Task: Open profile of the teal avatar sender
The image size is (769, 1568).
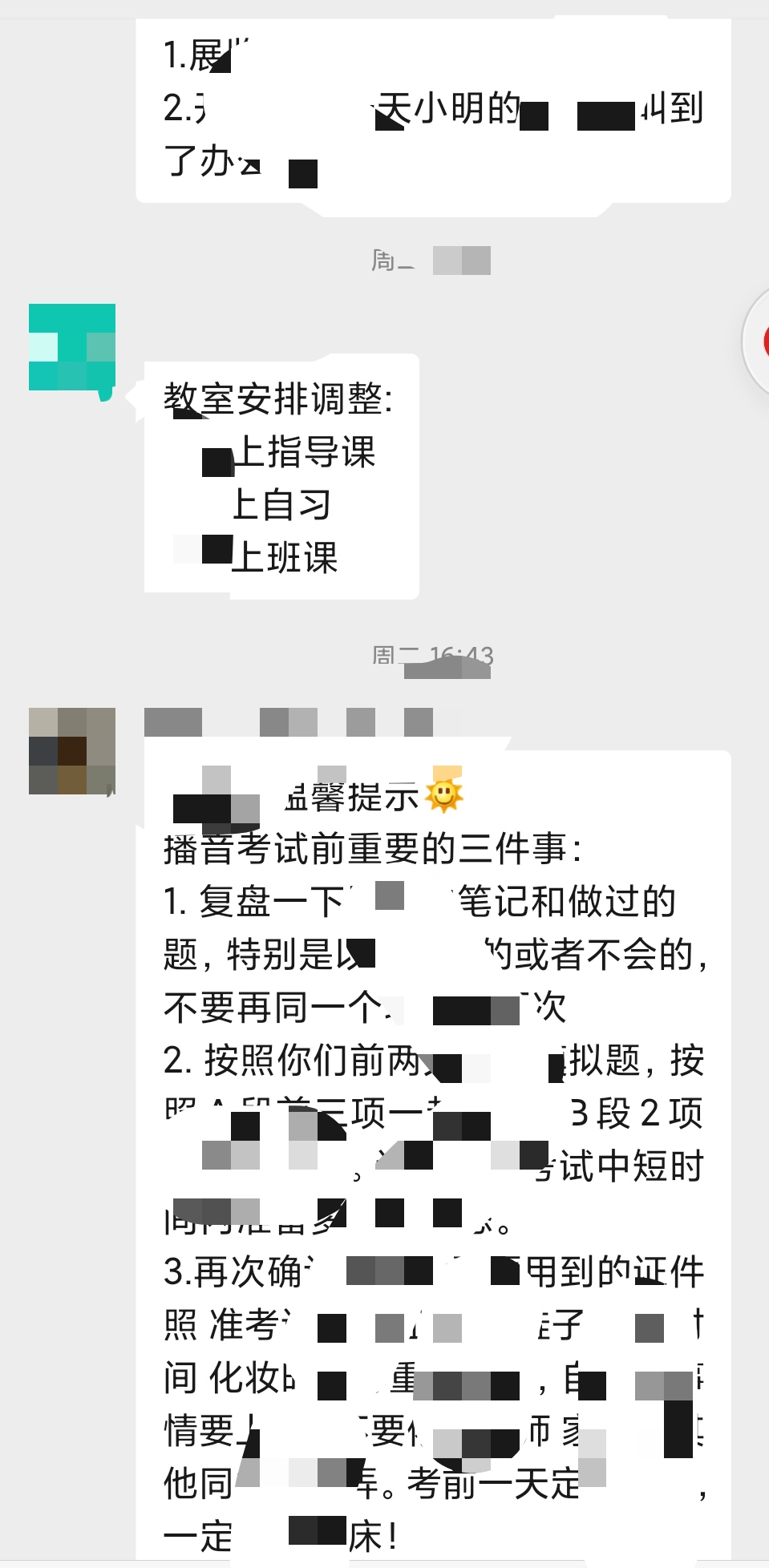Action: click(x=72, y=347)
